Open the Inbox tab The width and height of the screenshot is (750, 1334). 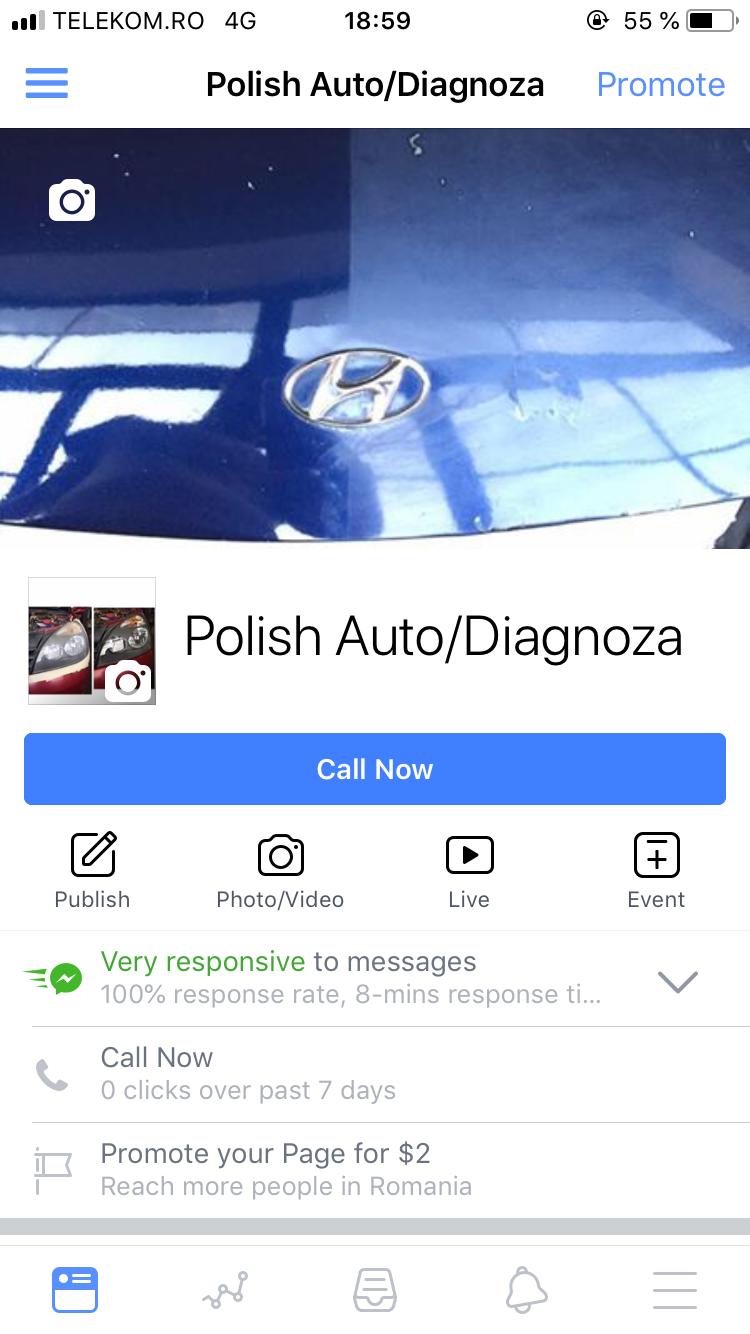pyautogui.click(x=375, y=1289)
